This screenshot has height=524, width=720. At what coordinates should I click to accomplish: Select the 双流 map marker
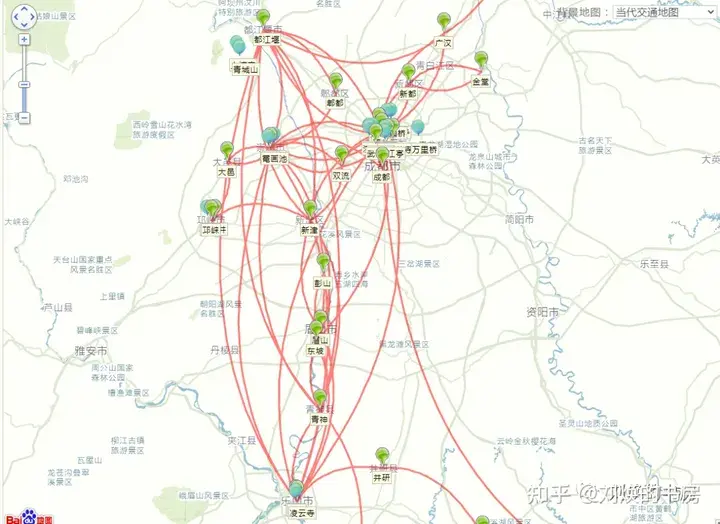pyautogui.click(x=342, y=154)
